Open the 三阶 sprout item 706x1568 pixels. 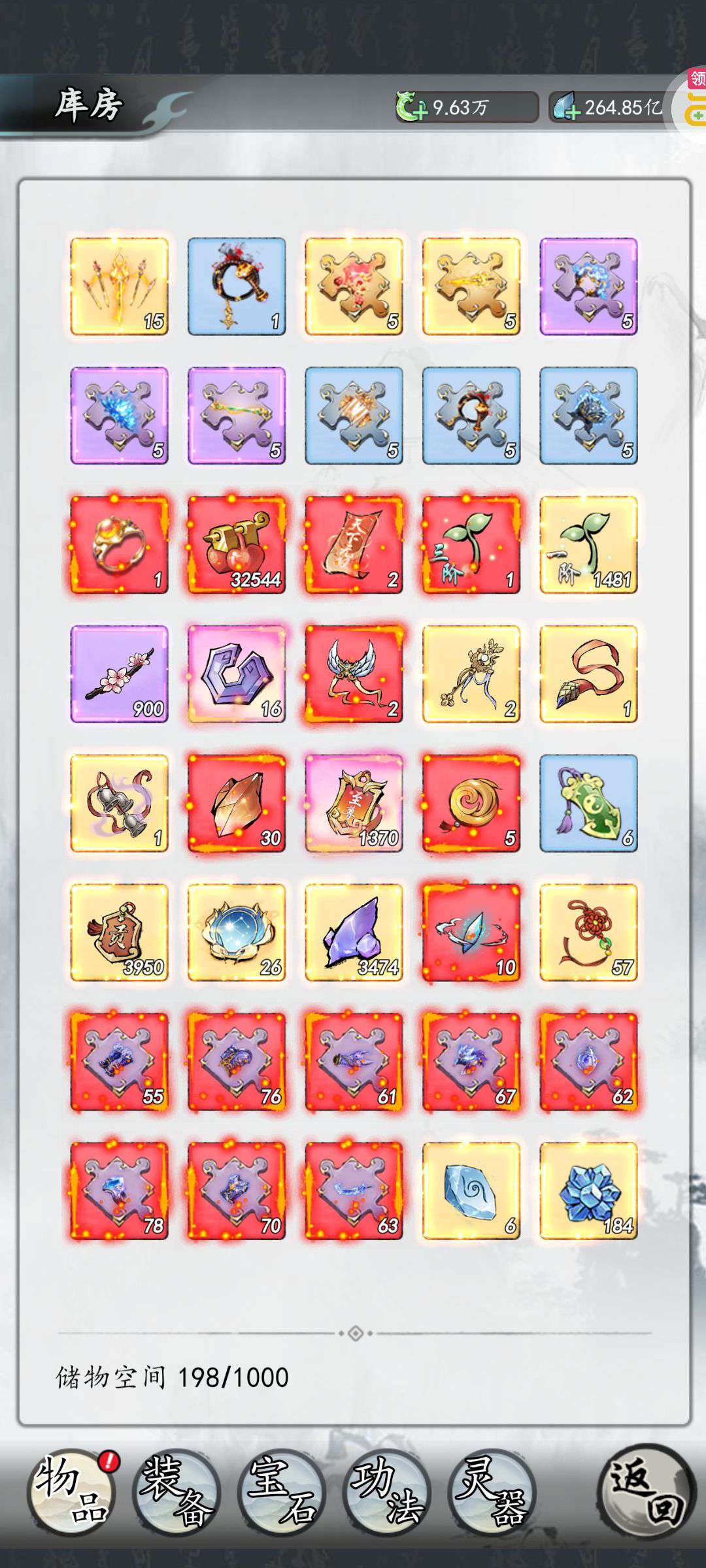pos(471,545)
